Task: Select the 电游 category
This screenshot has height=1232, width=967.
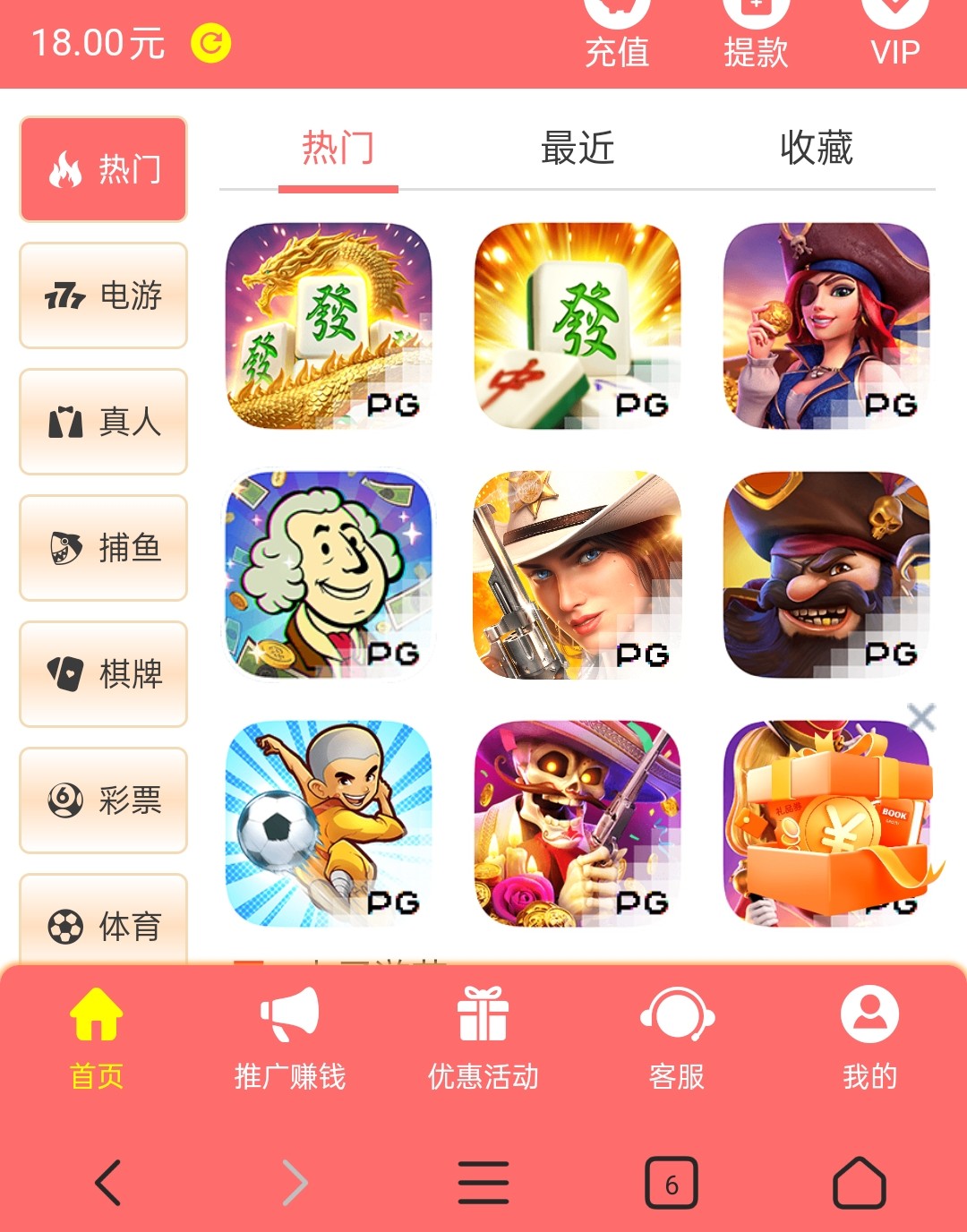Action: [104, 295]
